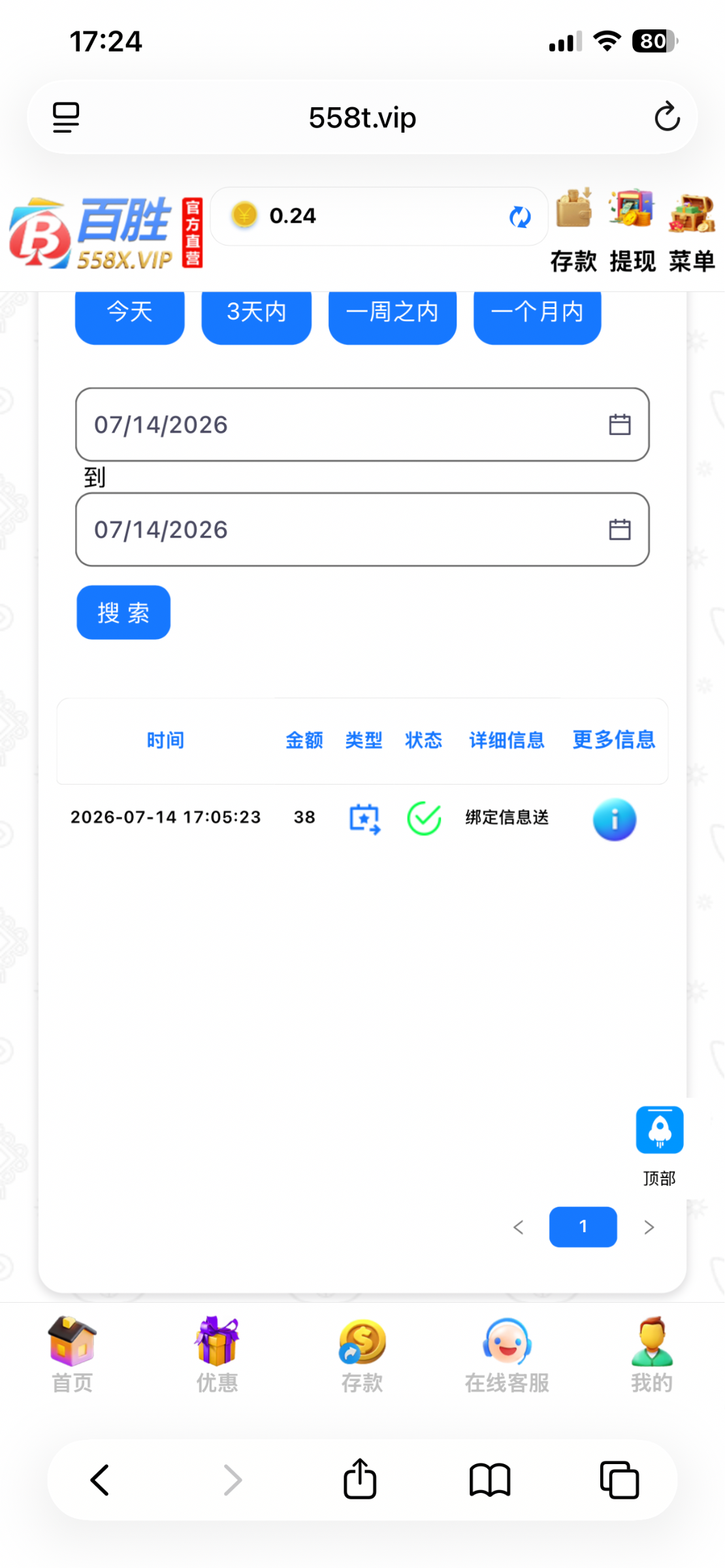Reload the page in Safari

[x=667, y=117]
